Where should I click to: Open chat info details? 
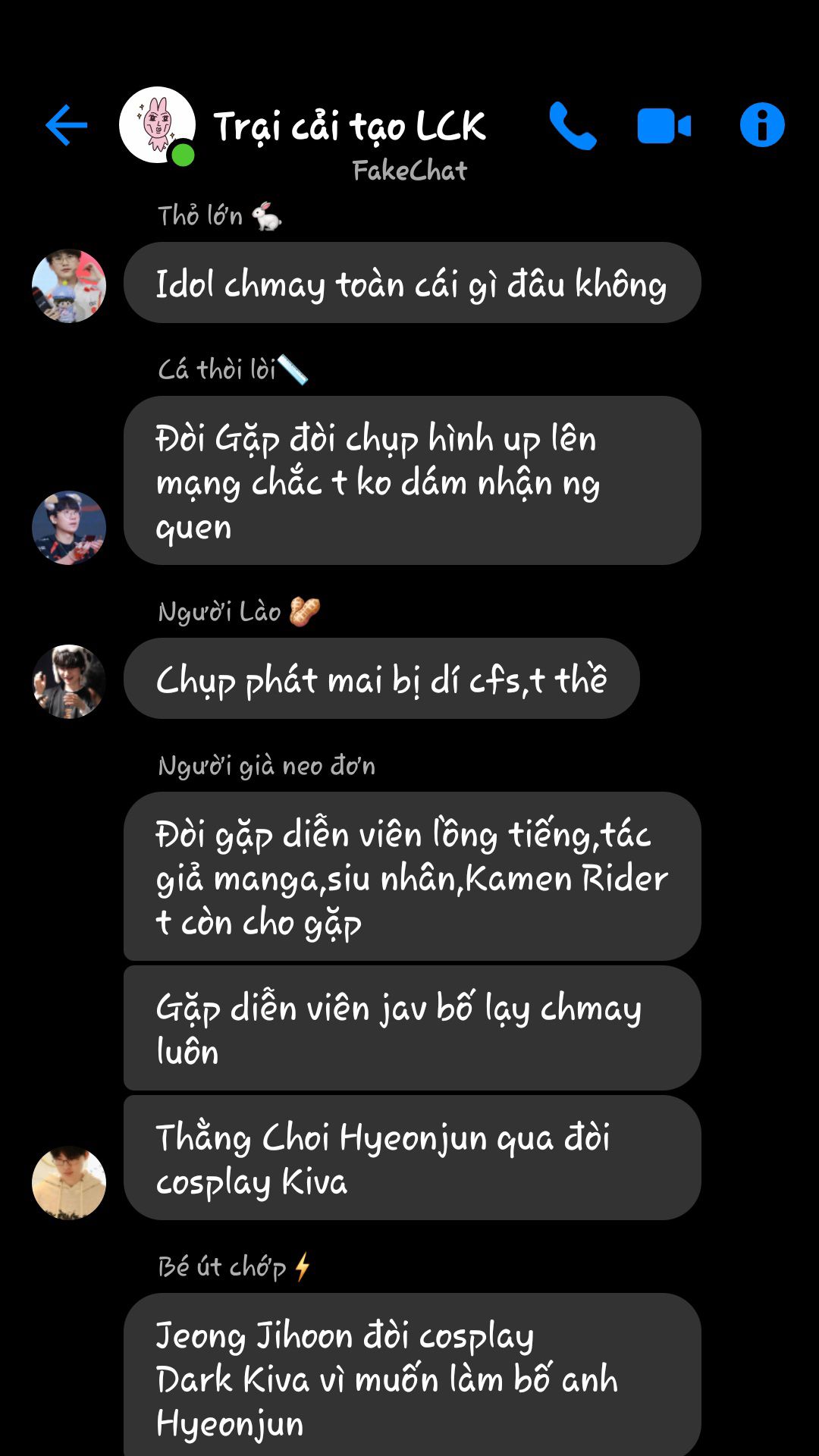[x=761, y=125]
